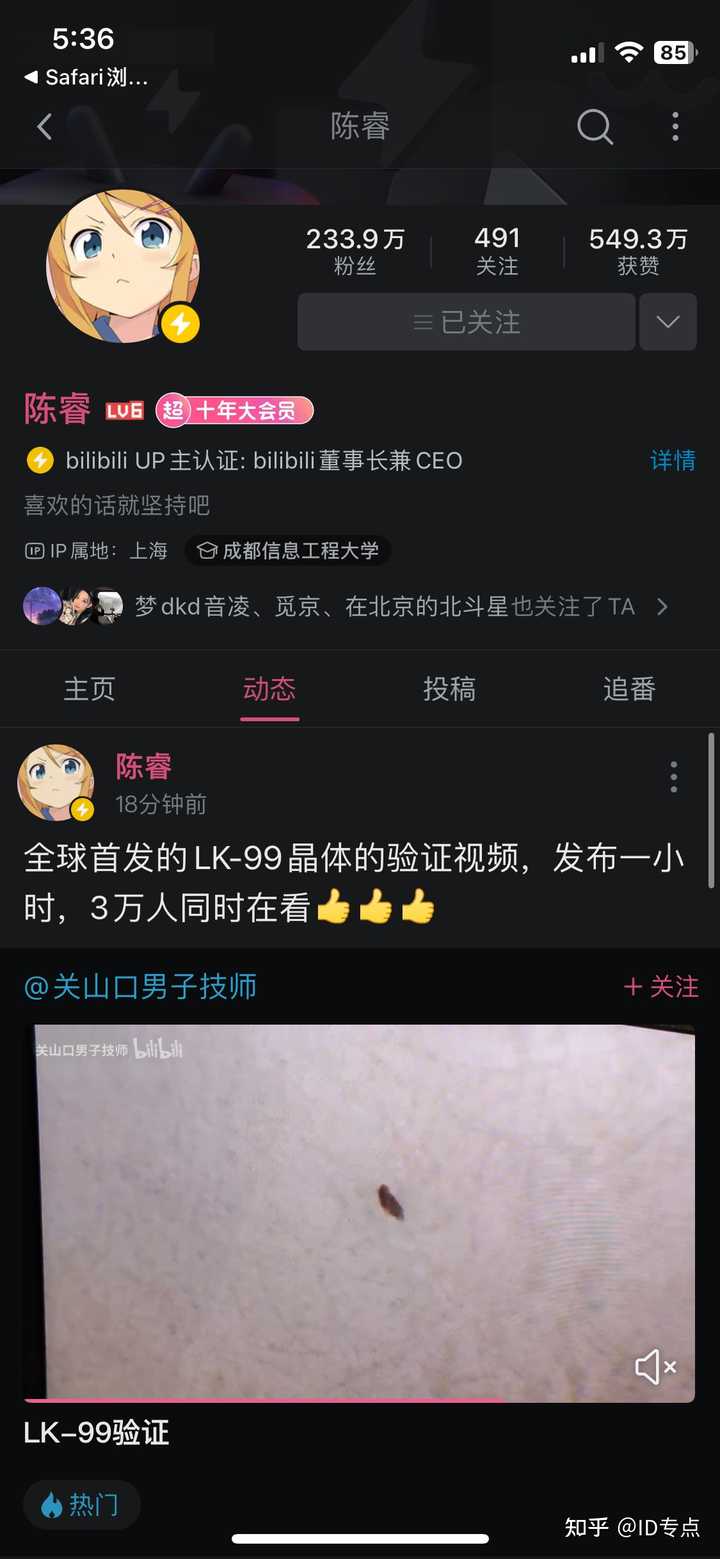Open search from the top bar
This screenshot has width=720, height=1559.
coord(595,127)
